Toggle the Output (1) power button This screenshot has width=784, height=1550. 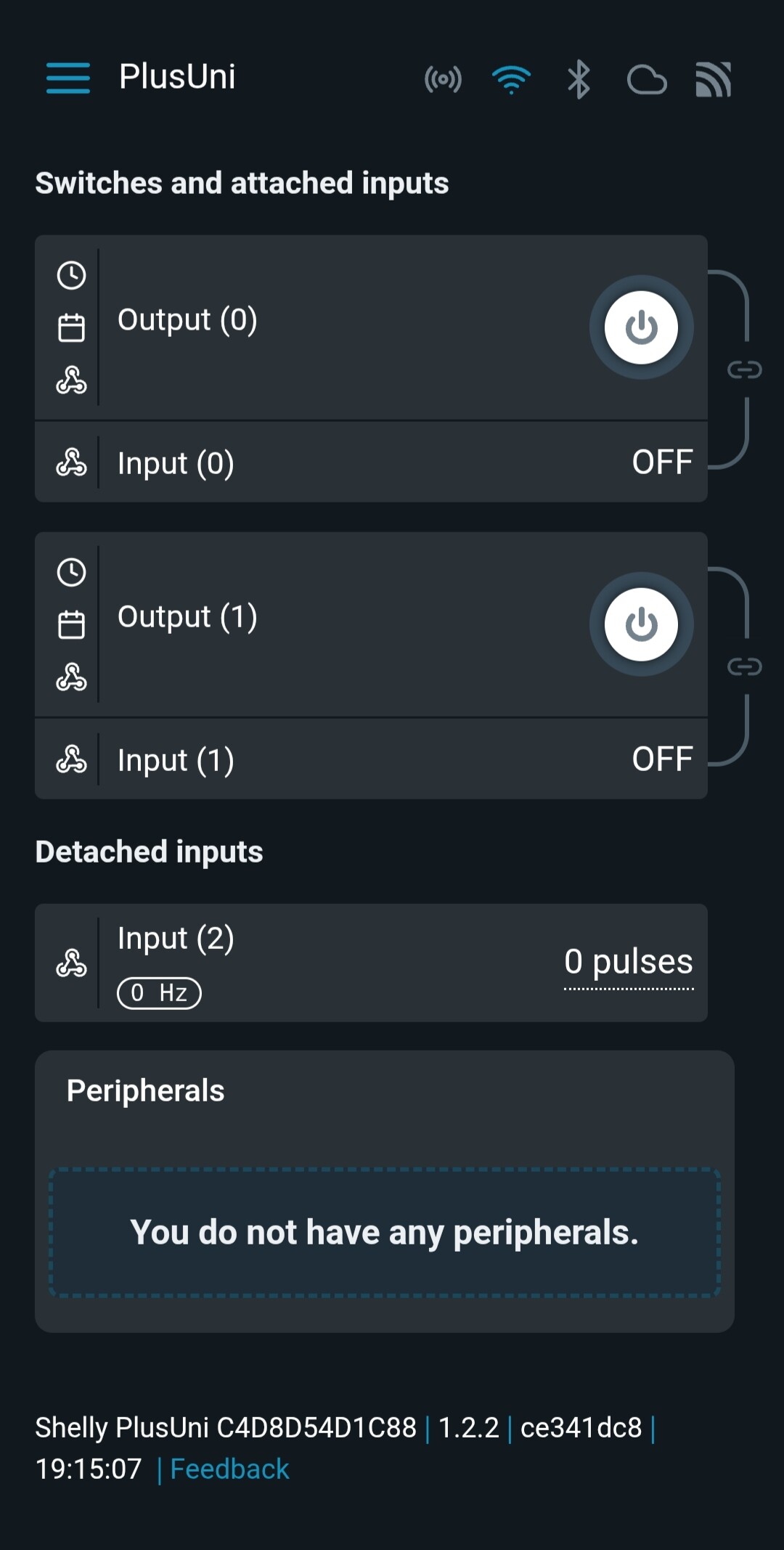[641, 624]
